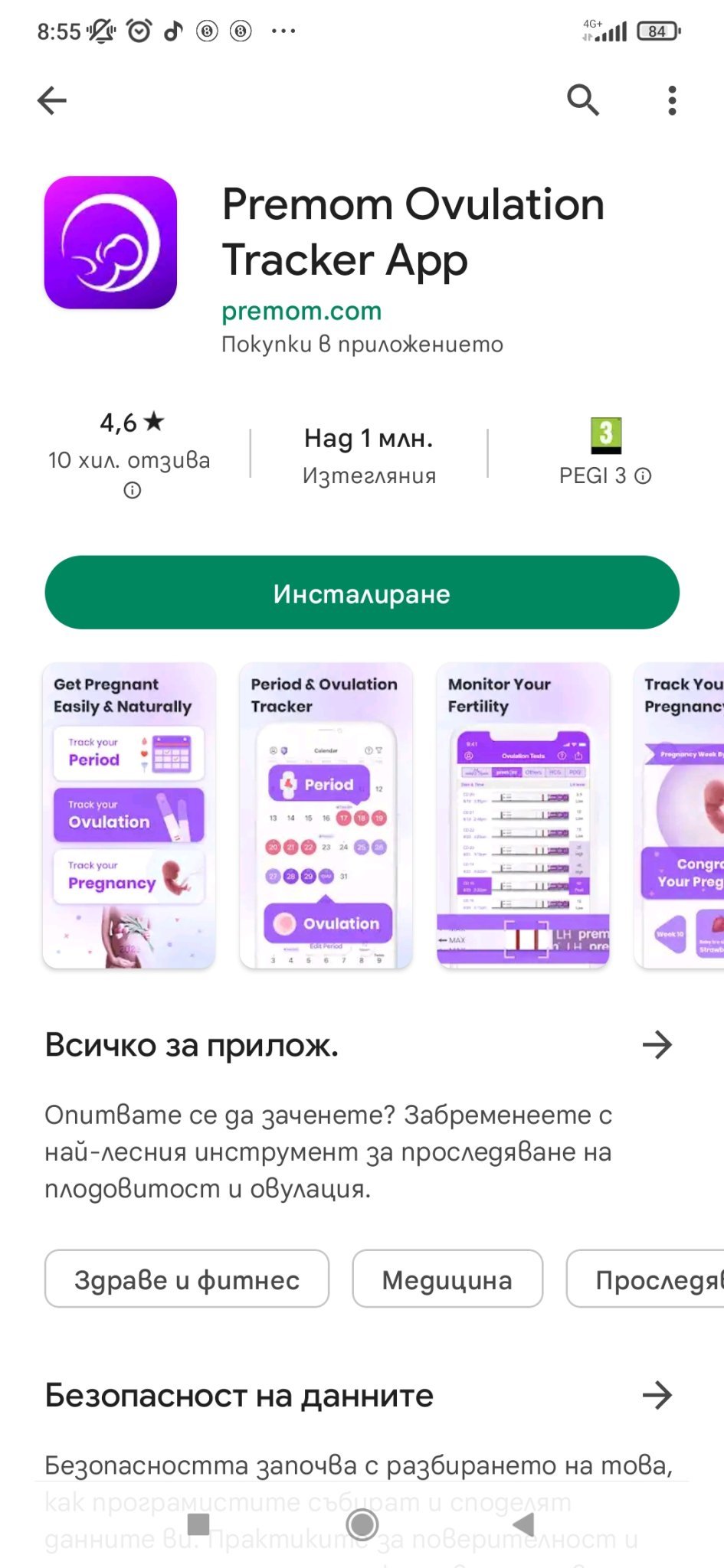Open recent apps with the square button
Screen dimensions: 724x1568
click(x=198, y=1524)
